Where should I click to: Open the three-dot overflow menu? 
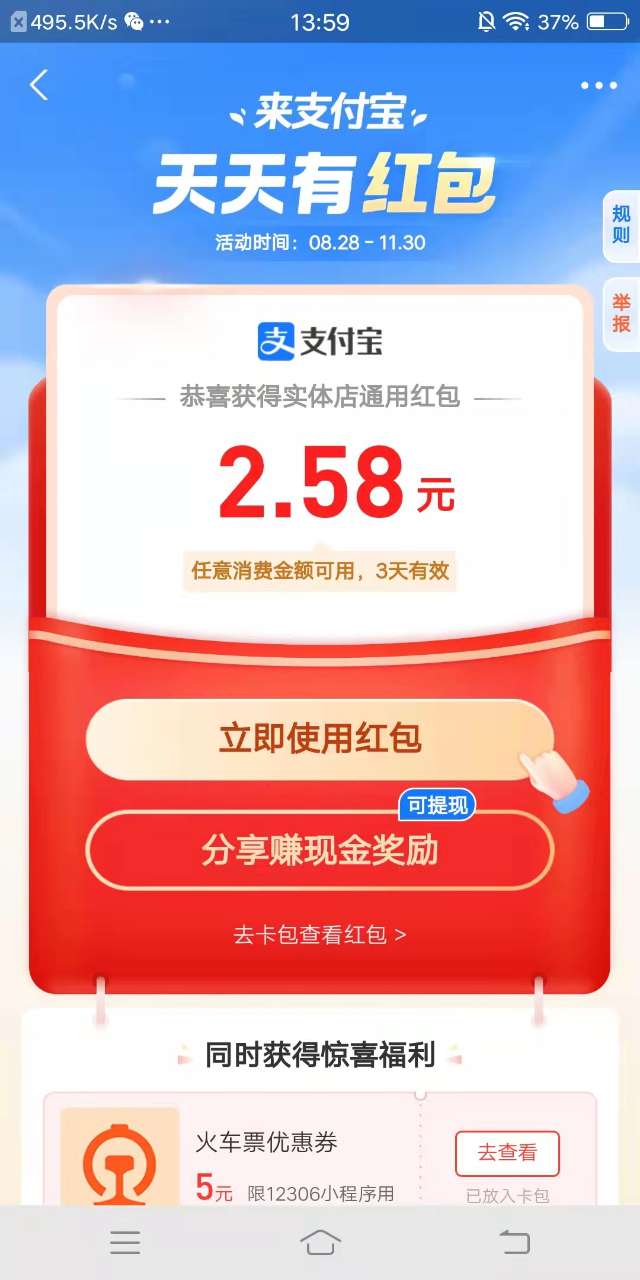598,86
